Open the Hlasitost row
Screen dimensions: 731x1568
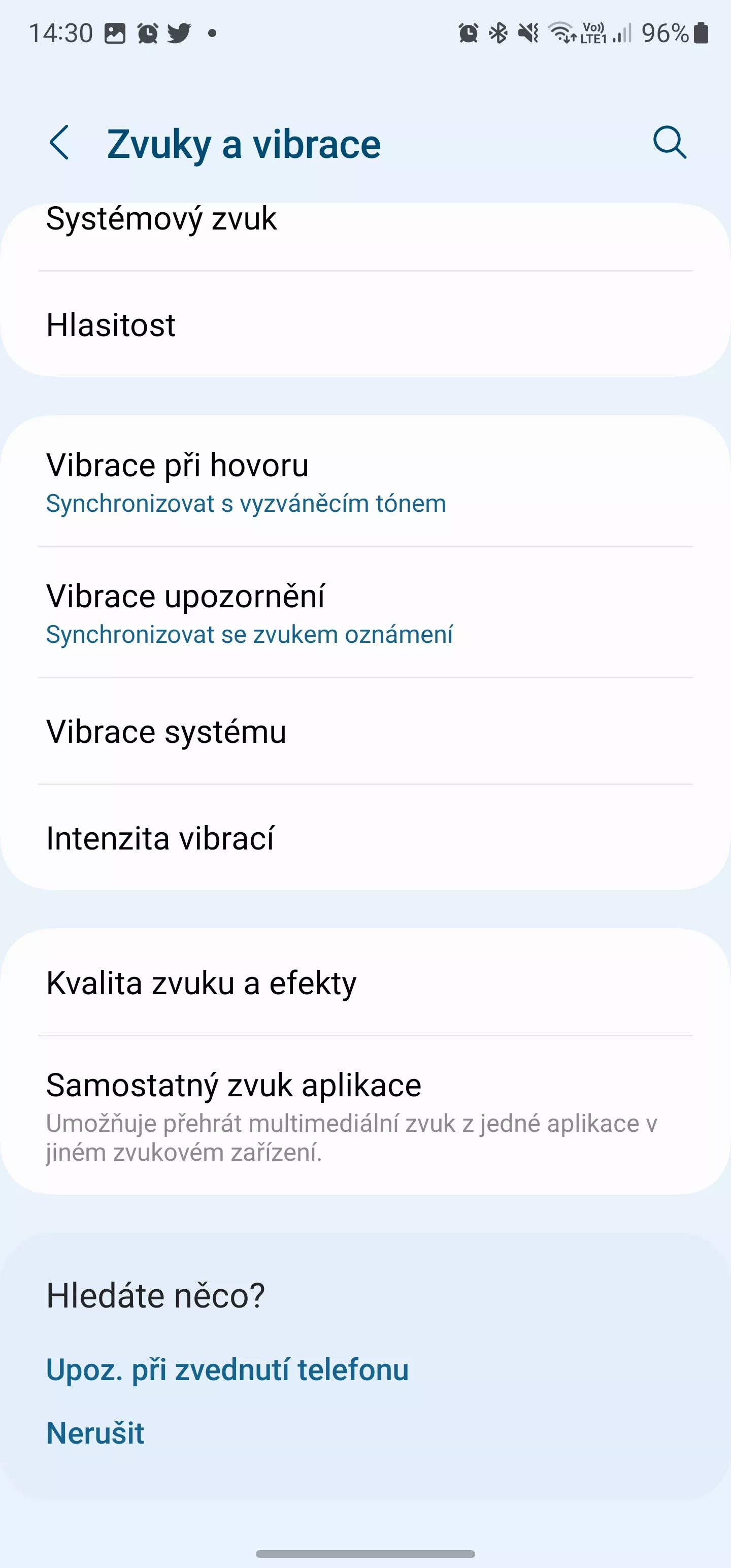coord(365,324)
